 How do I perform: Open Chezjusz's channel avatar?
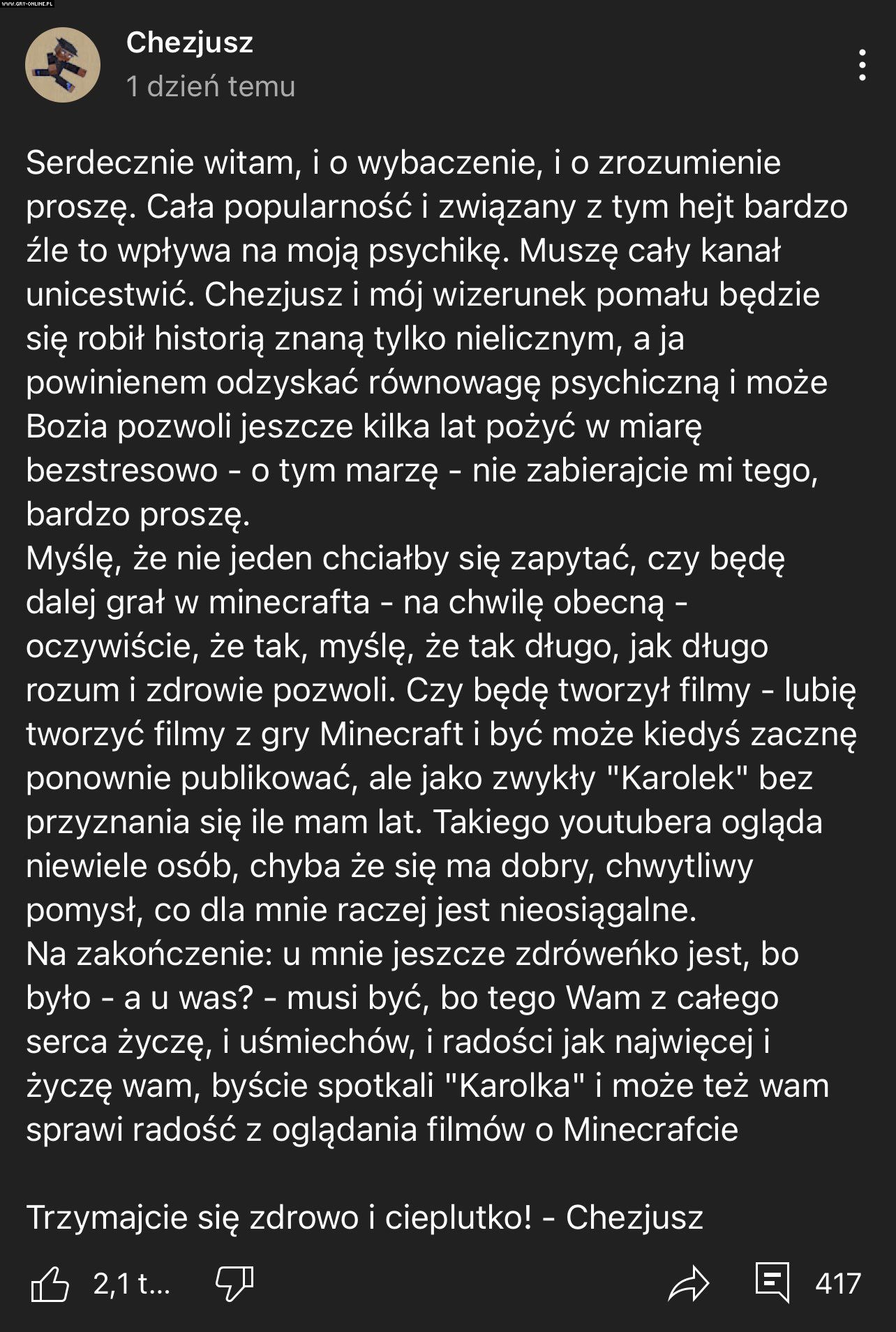(63, 65)
